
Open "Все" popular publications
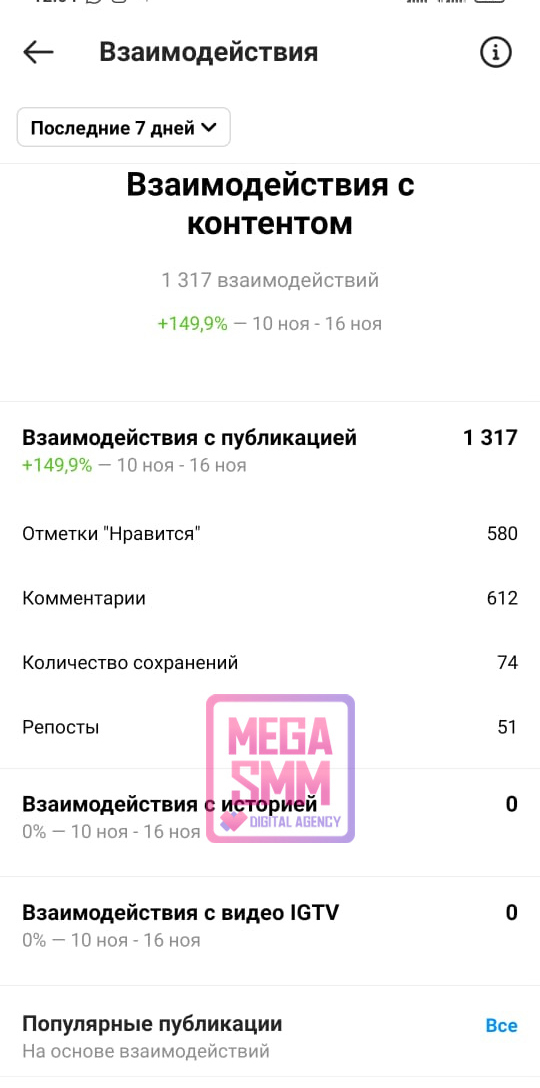(x=501, y=1025)
